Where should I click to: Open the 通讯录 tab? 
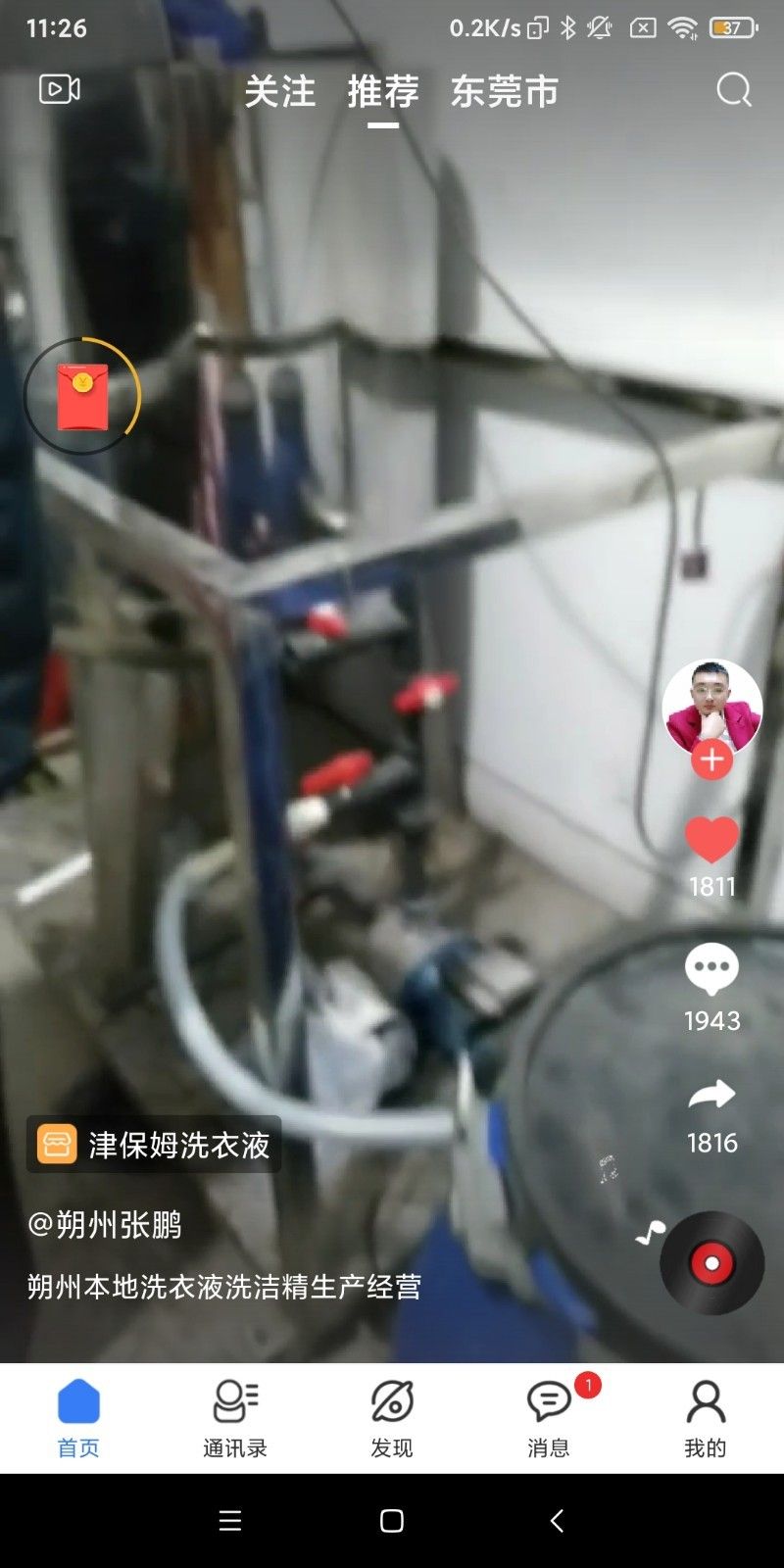coord(235,1418)
